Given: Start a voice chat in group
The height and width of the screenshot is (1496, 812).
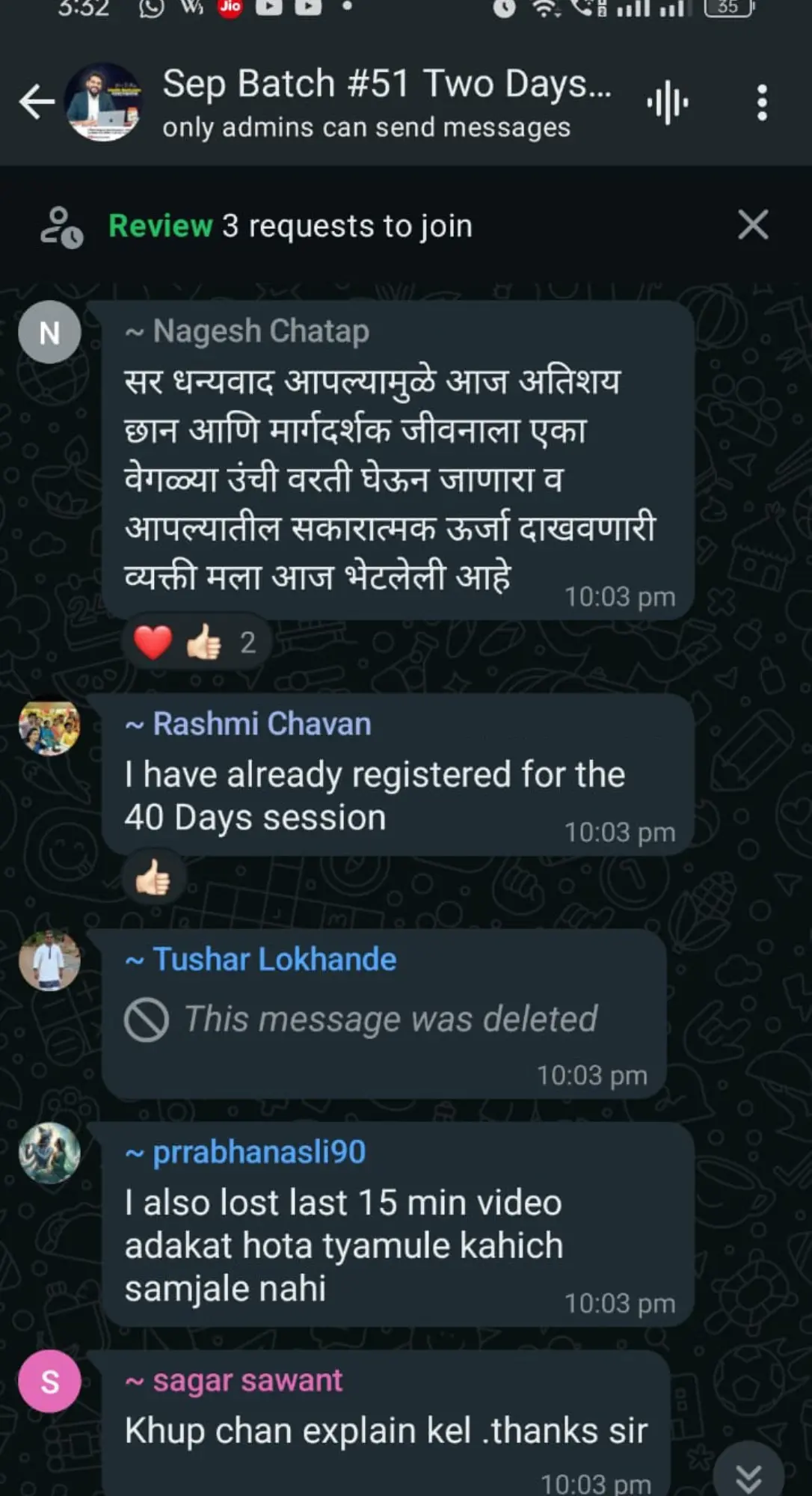Looking at the screenshot, I should click(x=668, y=102).
